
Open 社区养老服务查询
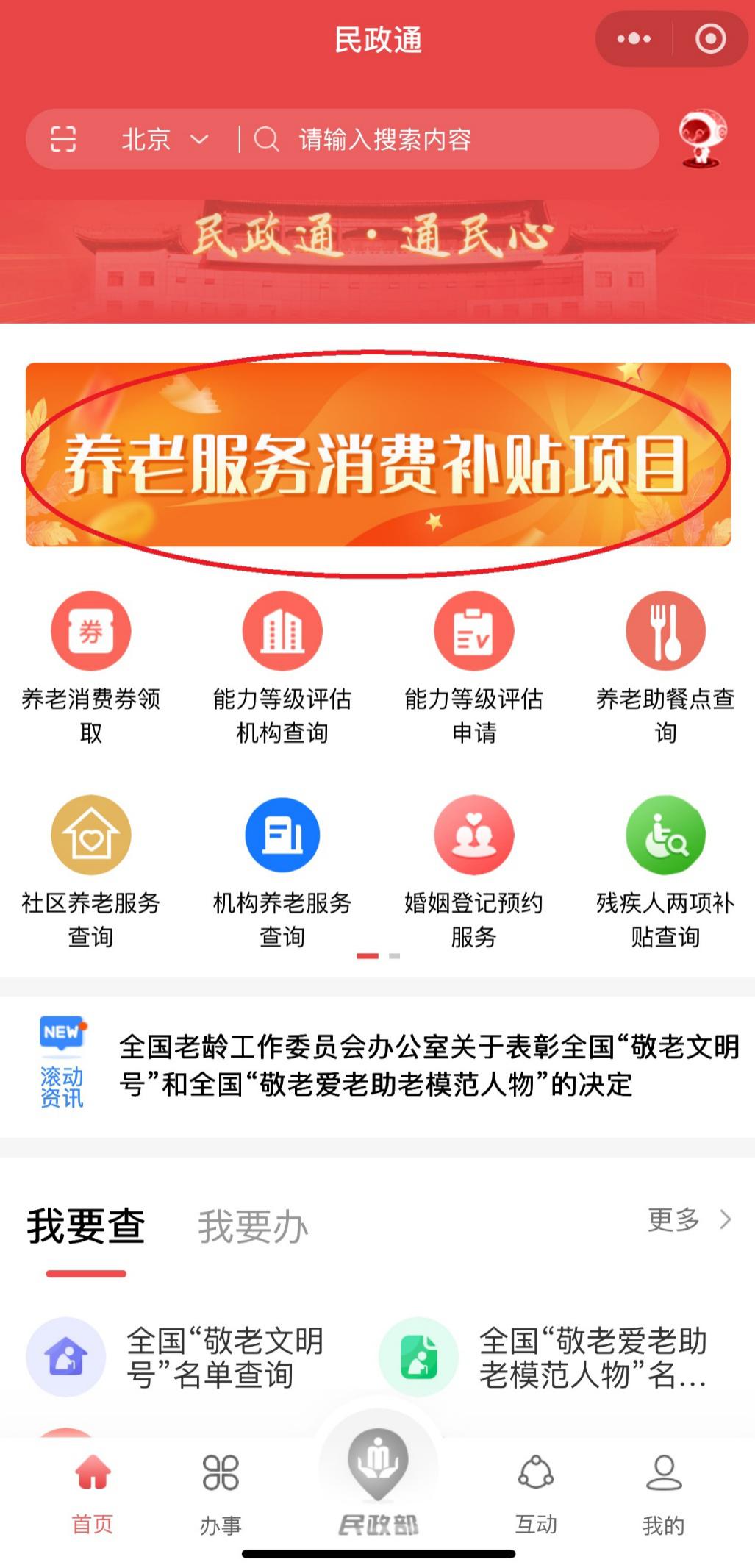[90, 869]
